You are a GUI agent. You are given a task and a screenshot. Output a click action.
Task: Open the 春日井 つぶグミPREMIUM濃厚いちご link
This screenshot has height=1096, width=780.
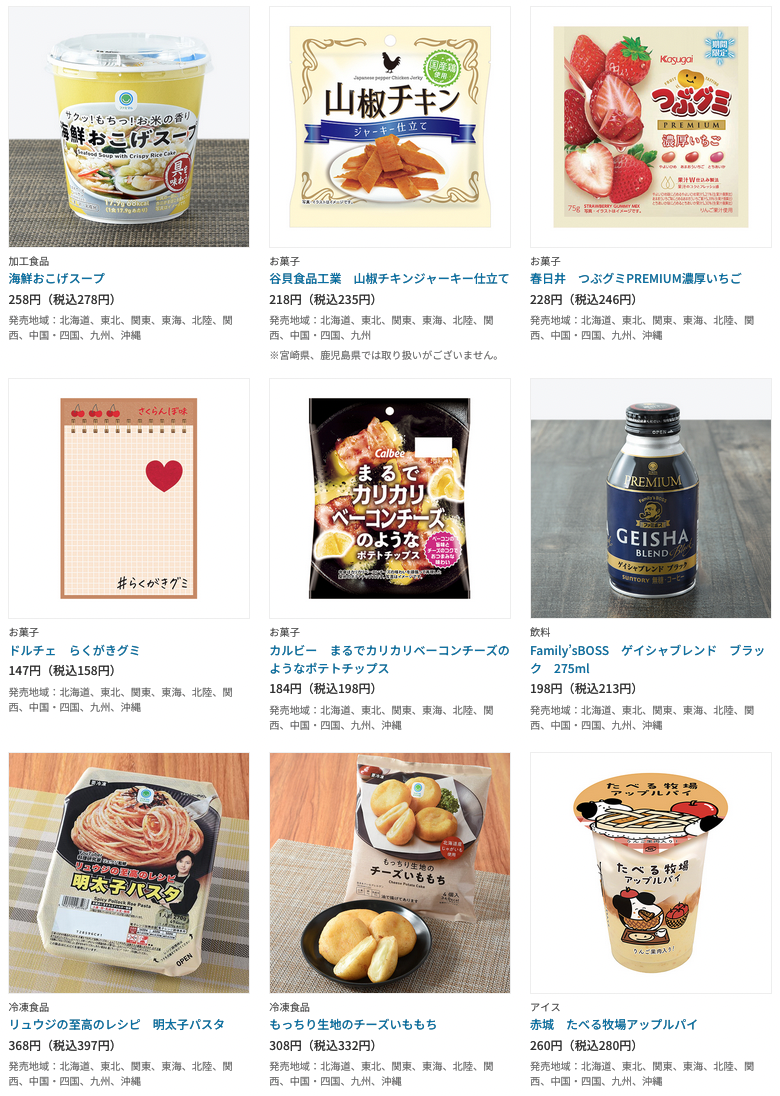point(636,278)
